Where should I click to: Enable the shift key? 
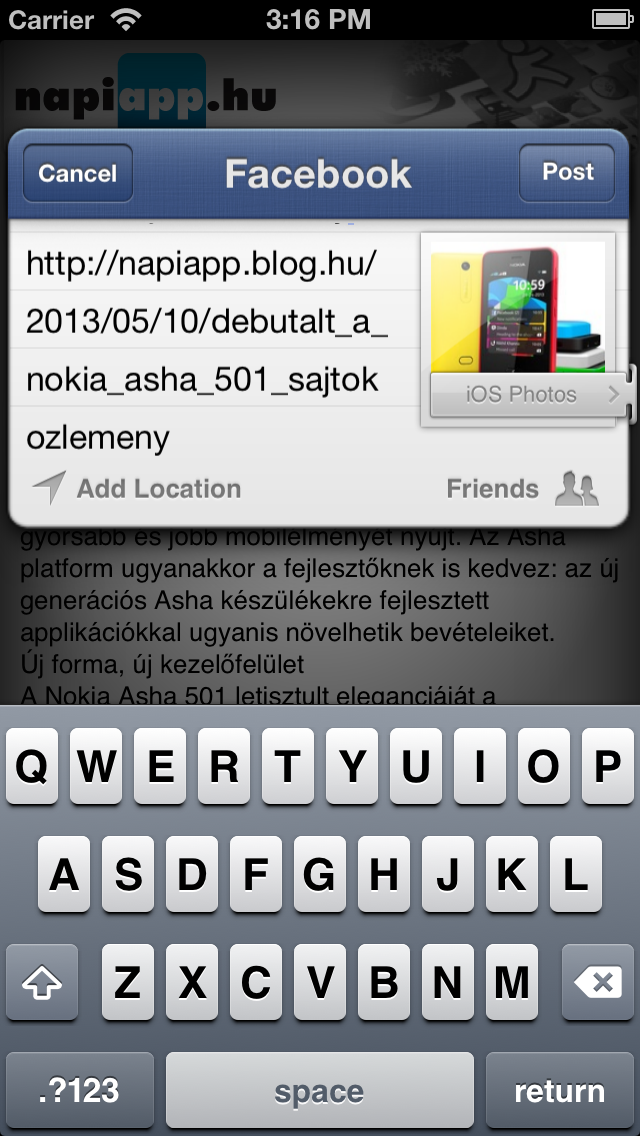42,982
